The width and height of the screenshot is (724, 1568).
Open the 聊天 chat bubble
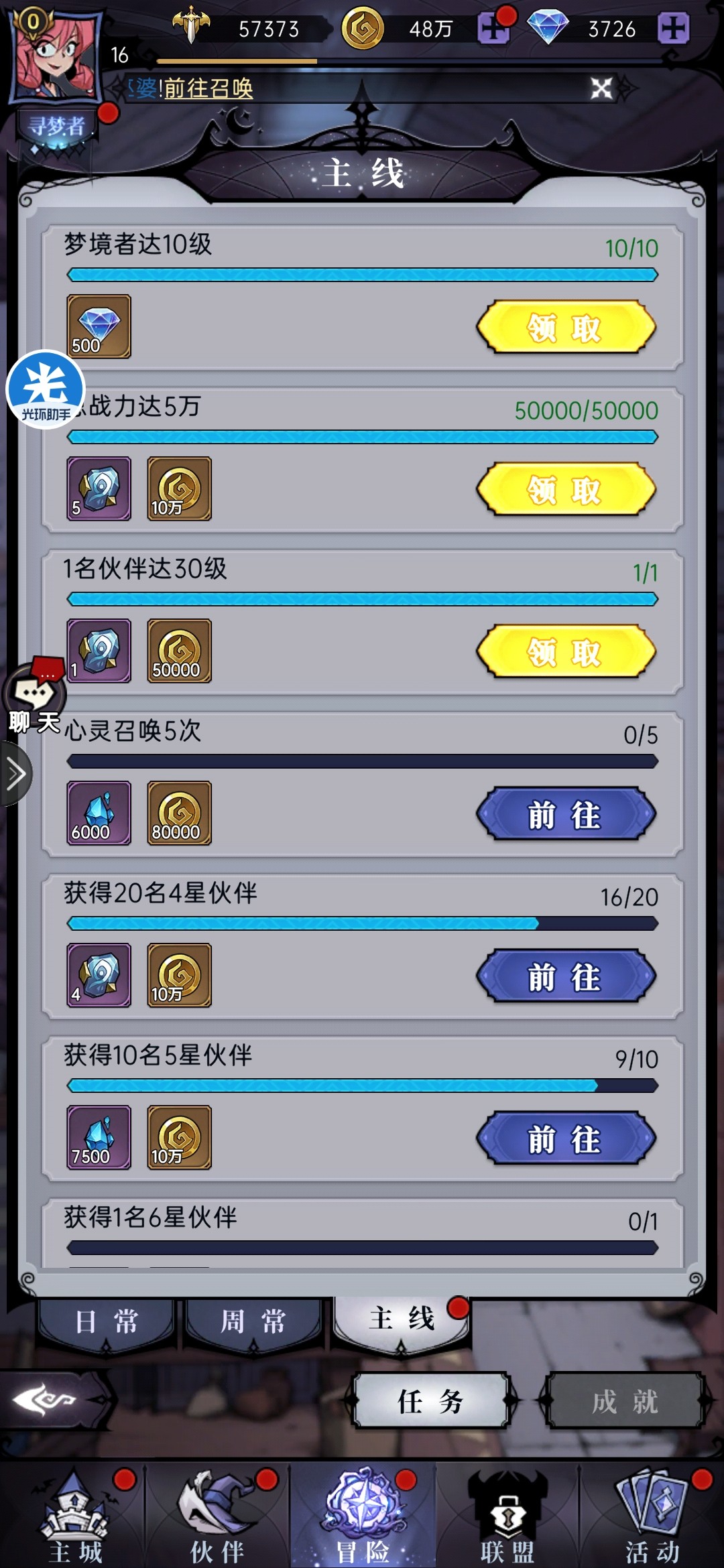(x=34, y=697)
